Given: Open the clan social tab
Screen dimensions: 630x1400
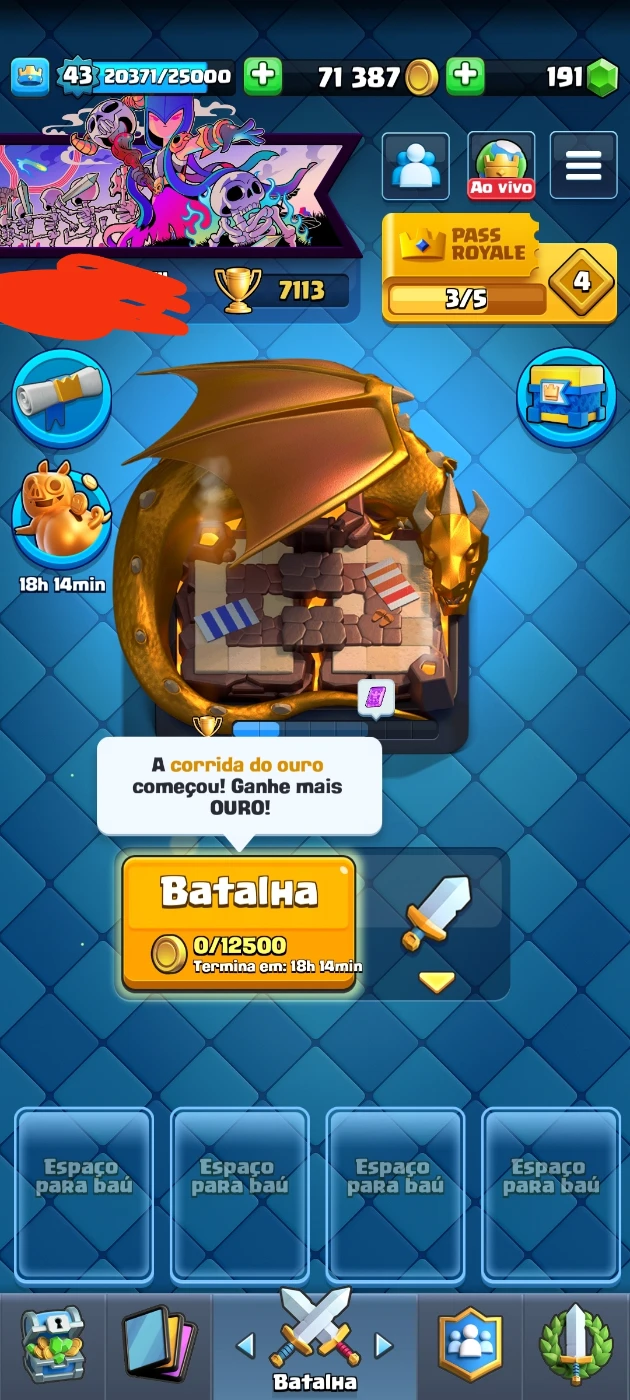Looking at the screenshot, I should (x=470, y=1345).
